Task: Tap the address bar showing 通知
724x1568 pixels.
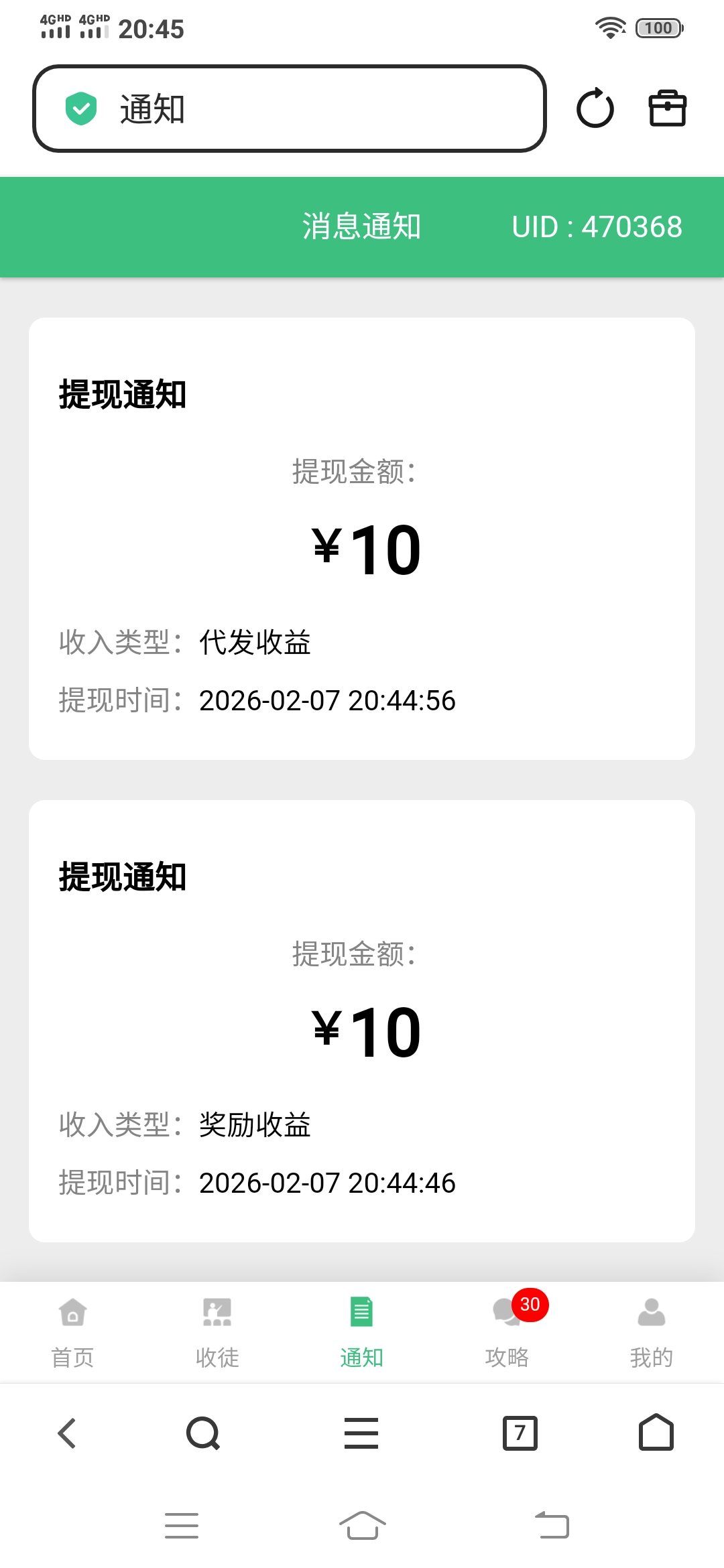Action: click(x=288, y=109)
